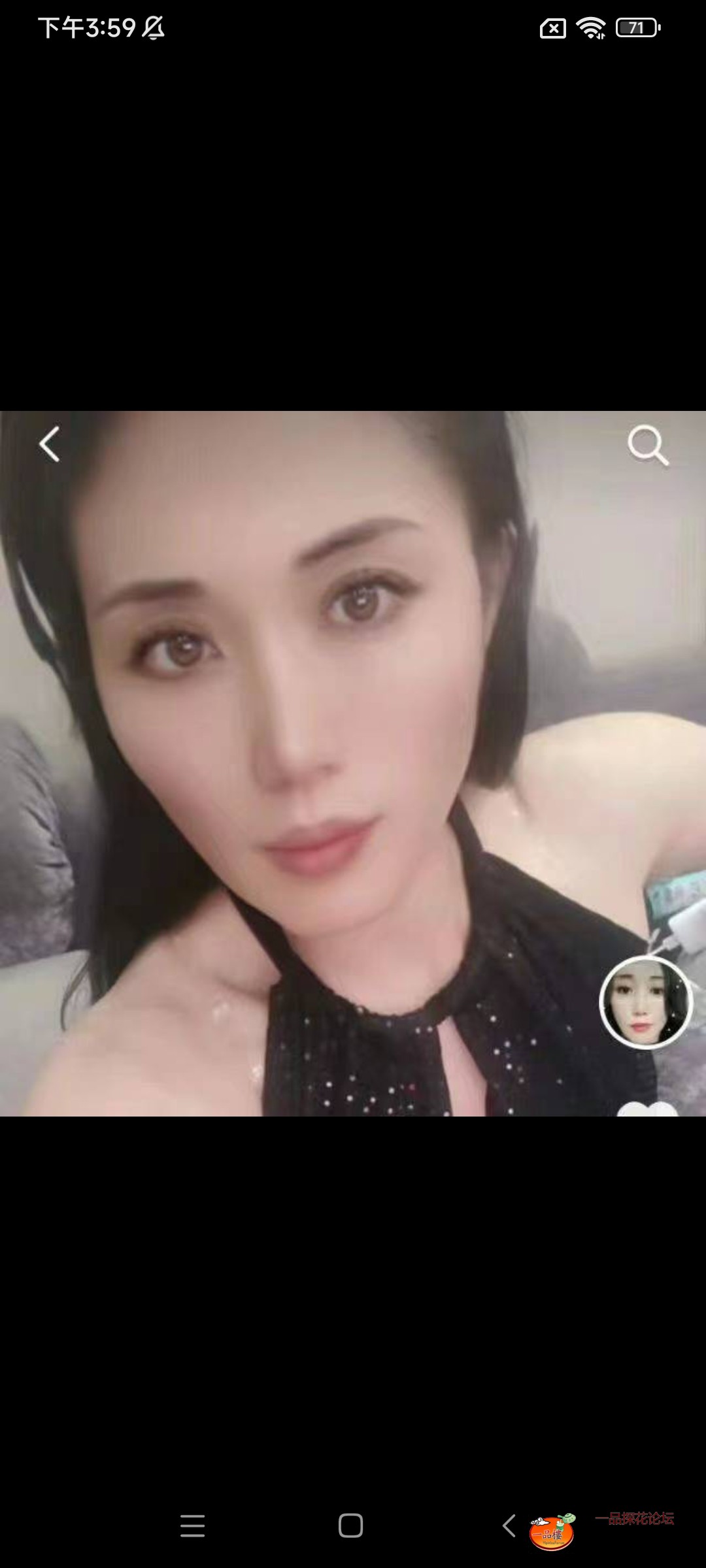Tap the Wi-Fi icon in the status bar
The image size is (706, 1568).
590,27
